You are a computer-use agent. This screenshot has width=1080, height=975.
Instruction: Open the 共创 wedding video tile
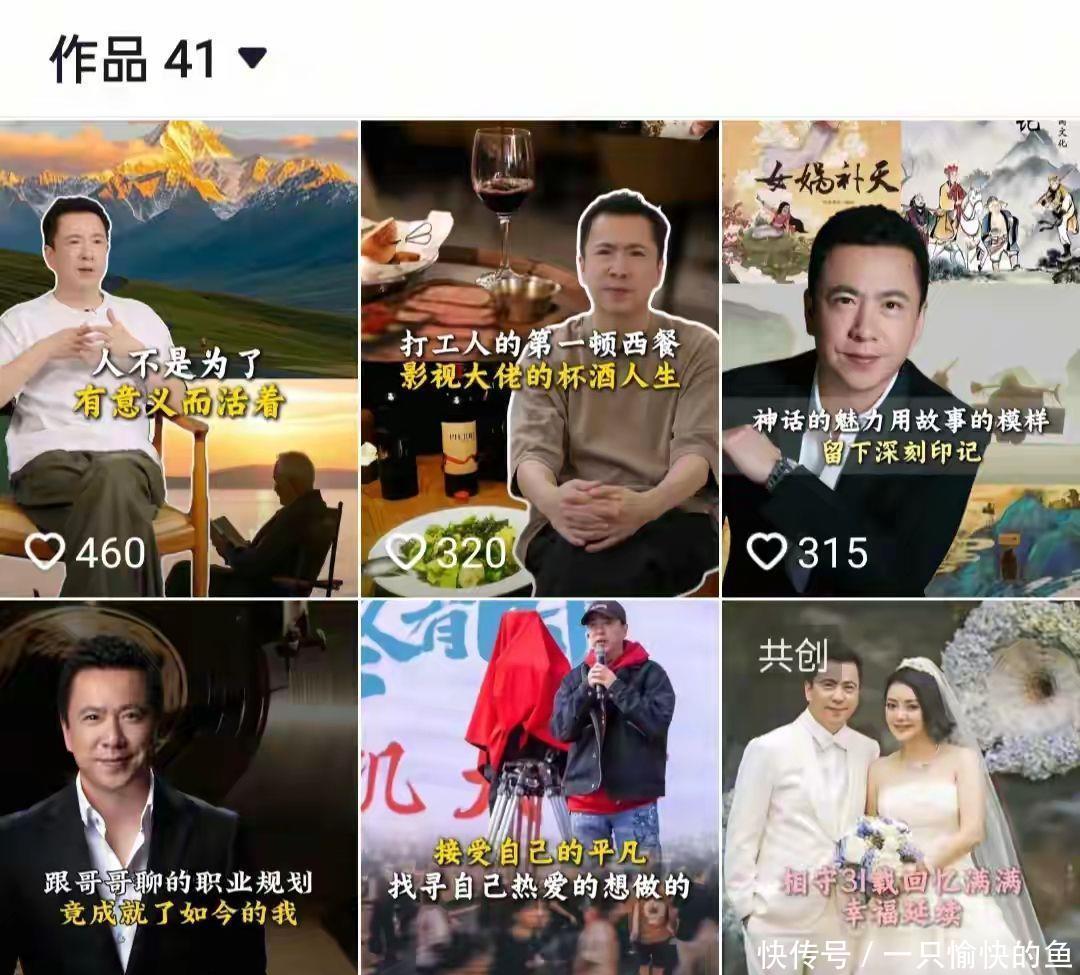901,788
